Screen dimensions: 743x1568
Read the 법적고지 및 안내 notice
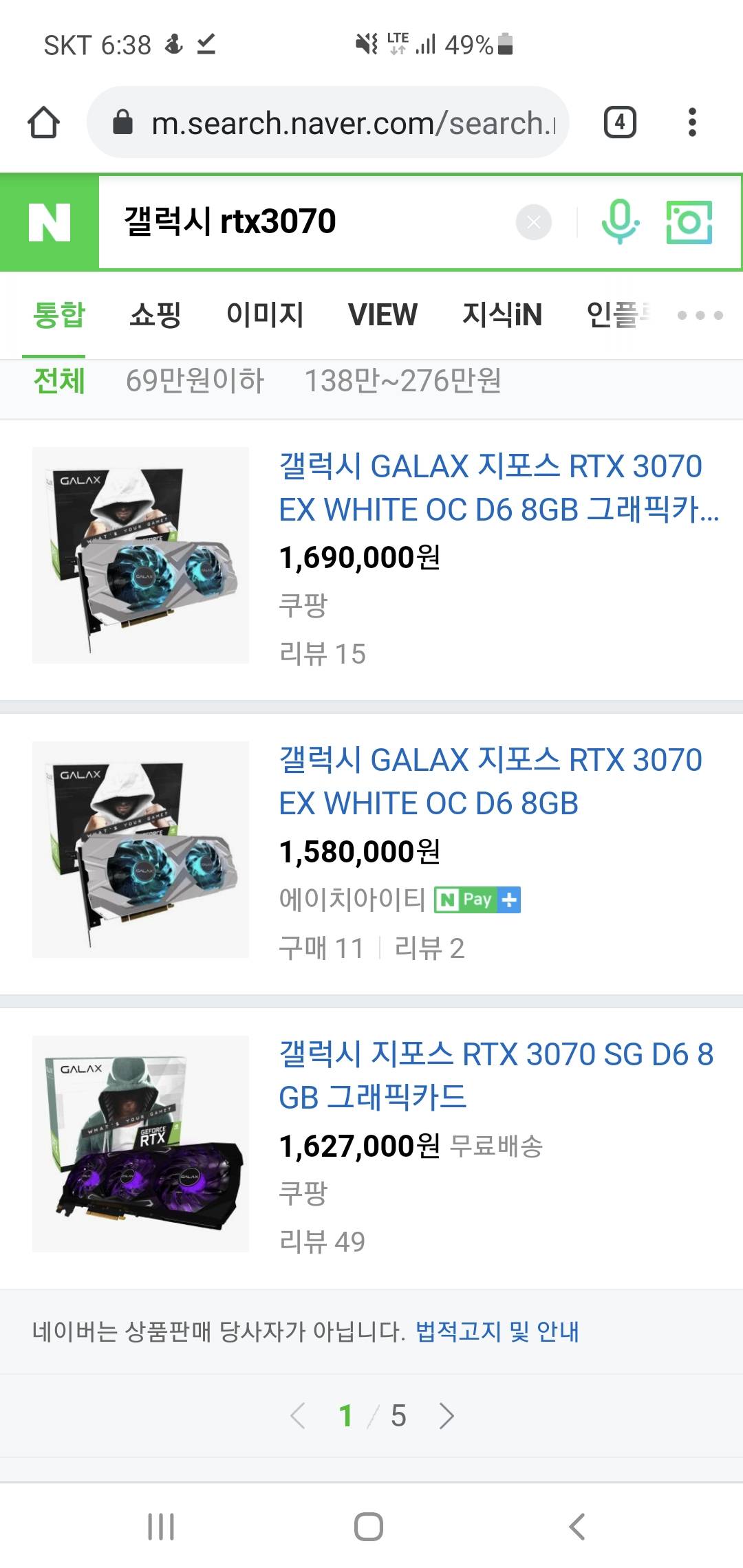click(497, 1331)
